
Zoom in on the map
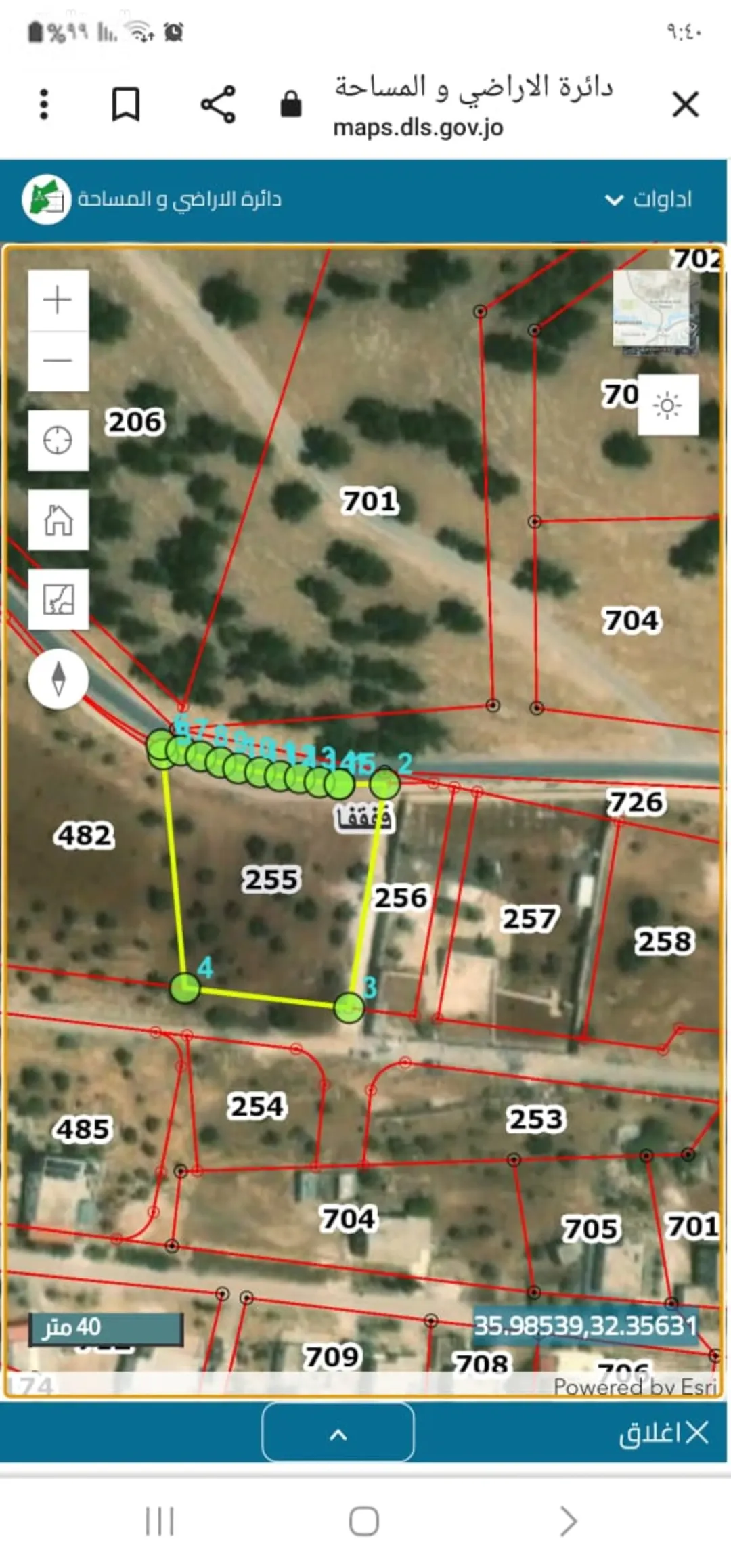coord(58,300)
